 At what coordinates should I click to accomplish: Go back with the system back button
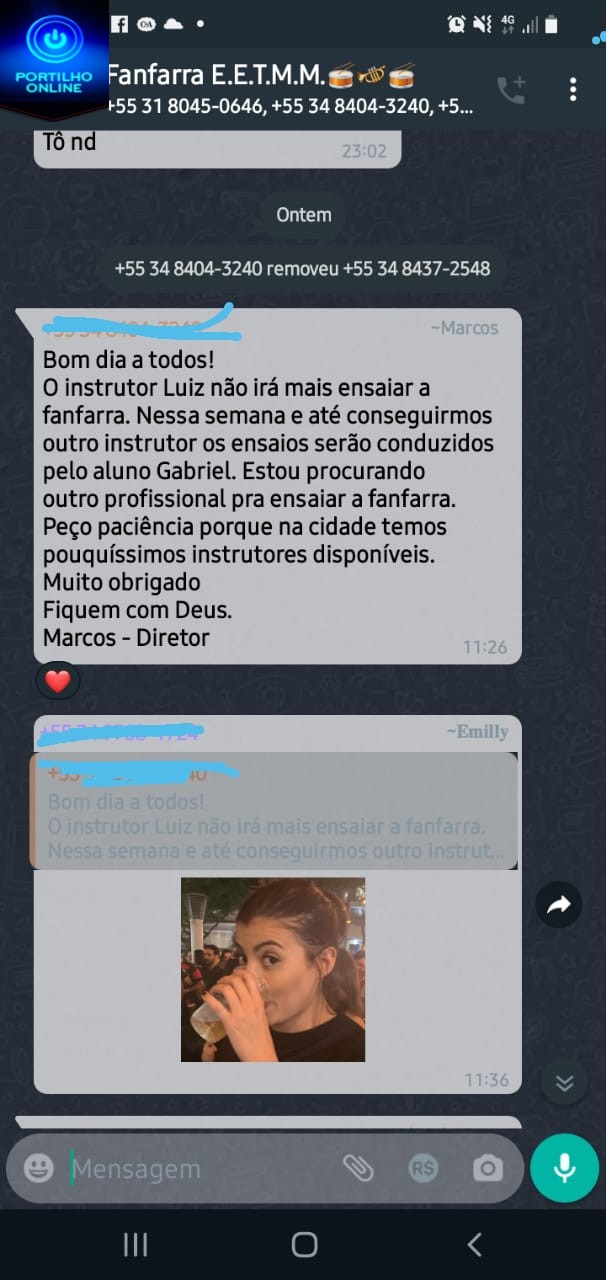point(474,1244)
